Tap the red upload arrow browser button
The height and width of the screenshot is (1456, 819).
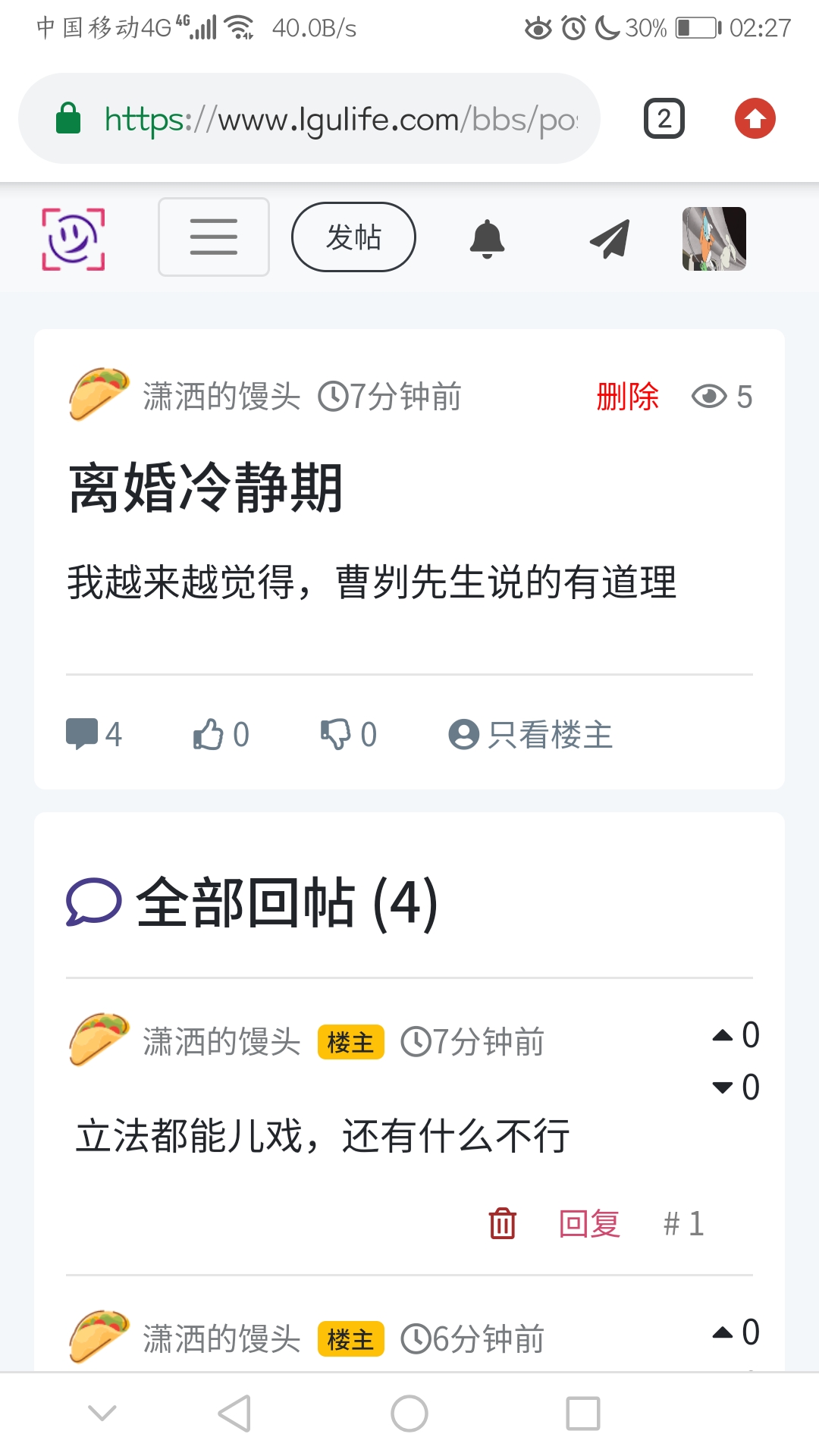coord(755,119)
